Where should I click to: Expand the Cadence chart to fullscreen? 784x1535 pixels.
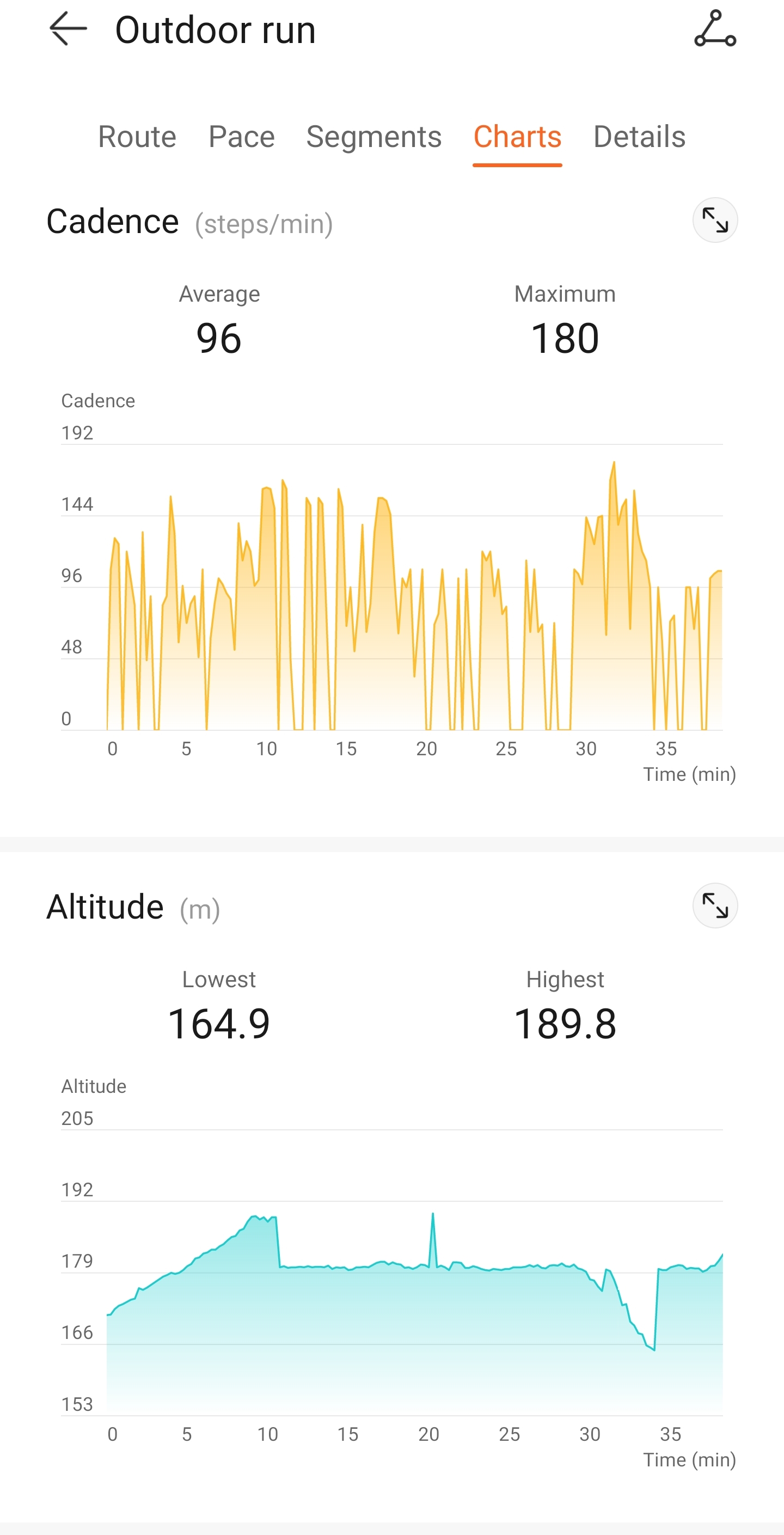pyautogui.click(x=715, y=221)
